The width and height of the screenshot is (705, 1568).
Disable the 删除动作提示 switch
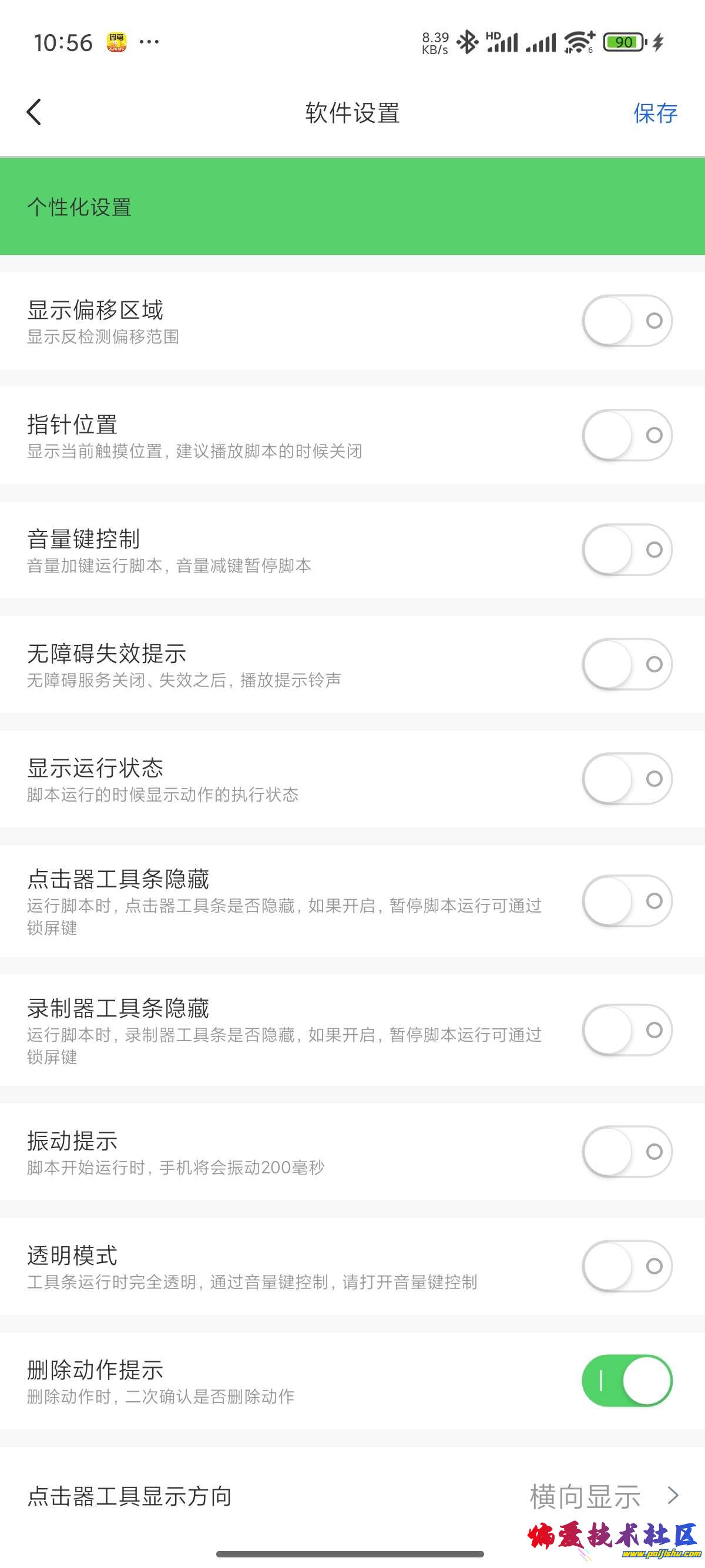[x=627, y=1381]
